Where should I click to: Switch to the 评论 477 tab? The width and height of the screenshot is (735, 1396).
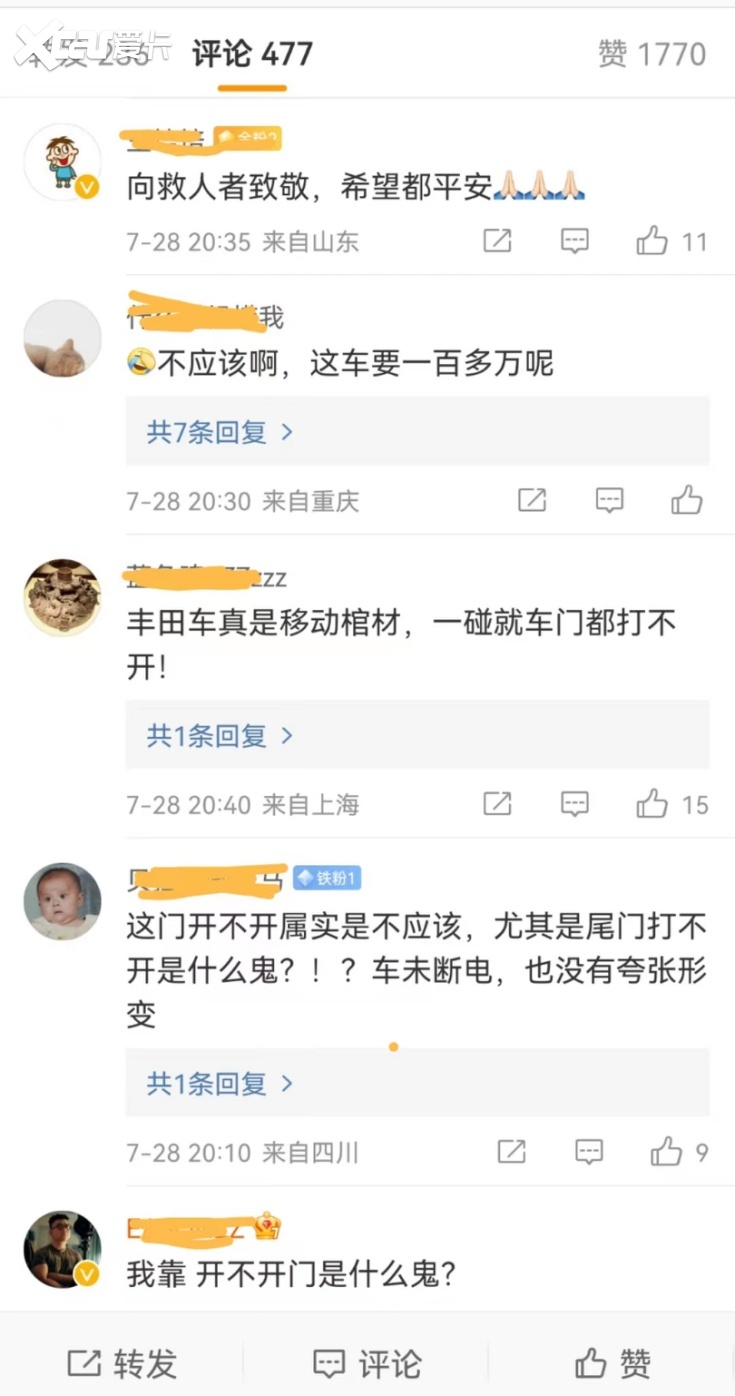252,54
